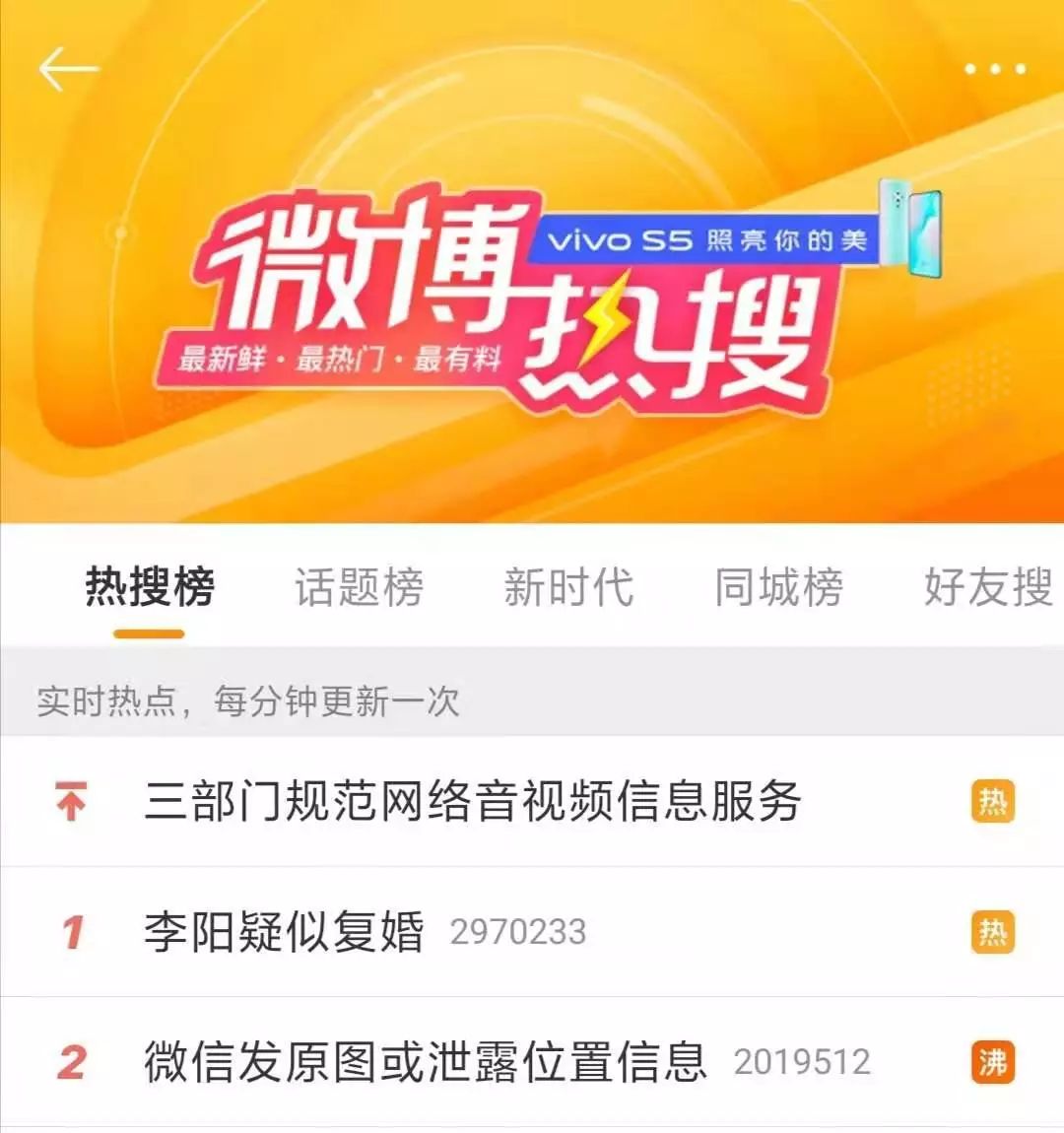Viewport: 1064px width, 1133px height.
Task: Open the 好友搜 tab
Action: (x=988, y=588)
